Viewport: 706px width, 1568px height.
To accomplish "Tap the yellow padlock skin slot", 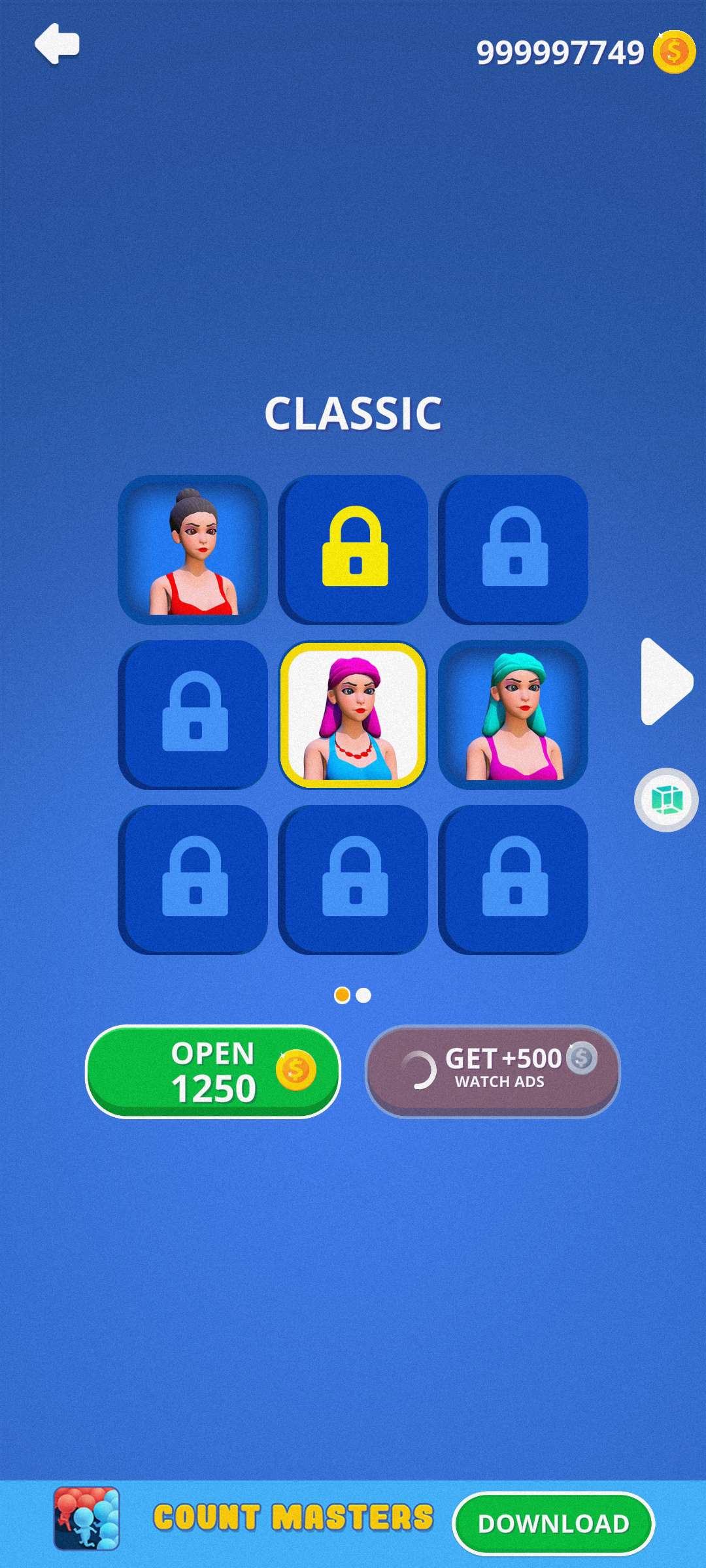I will [353, 550].
